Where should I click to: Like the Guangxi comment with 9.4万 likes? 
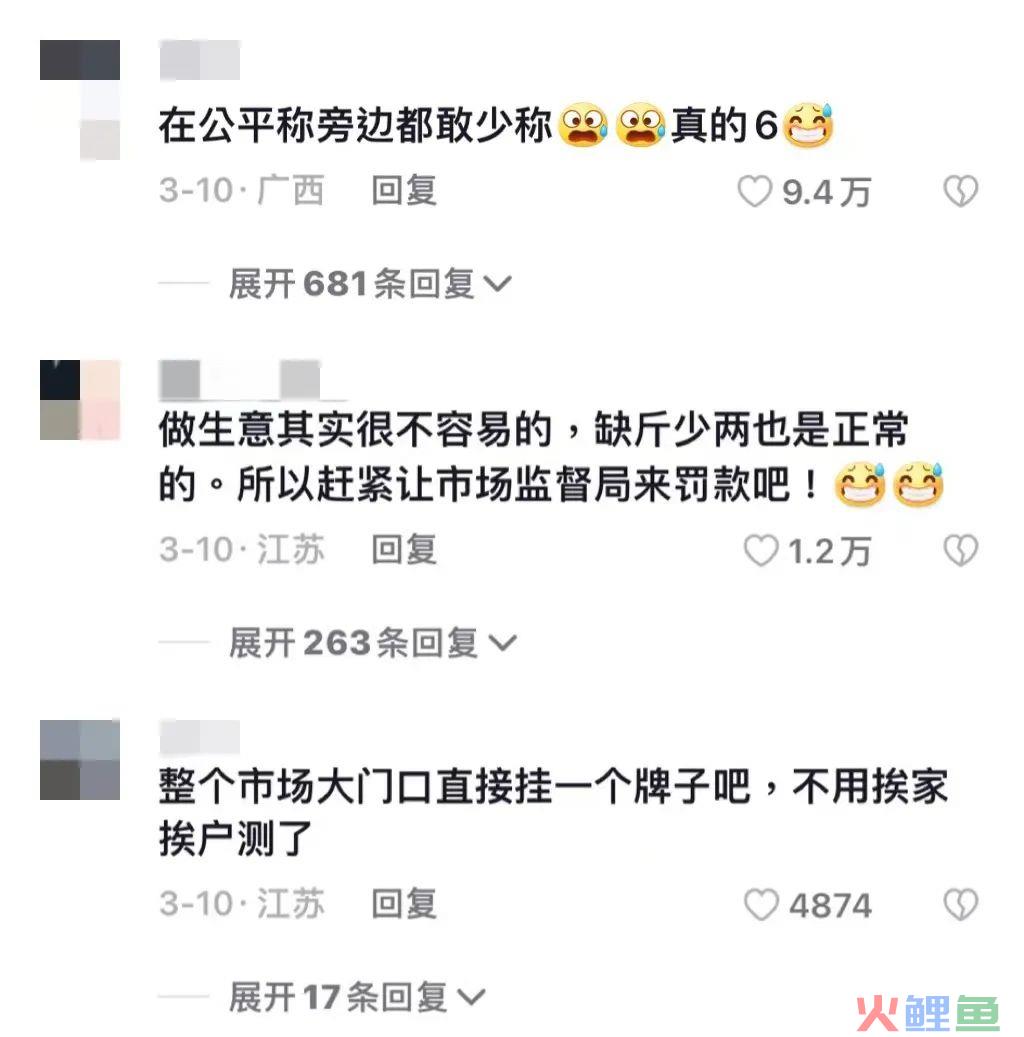tap(755, 191)
